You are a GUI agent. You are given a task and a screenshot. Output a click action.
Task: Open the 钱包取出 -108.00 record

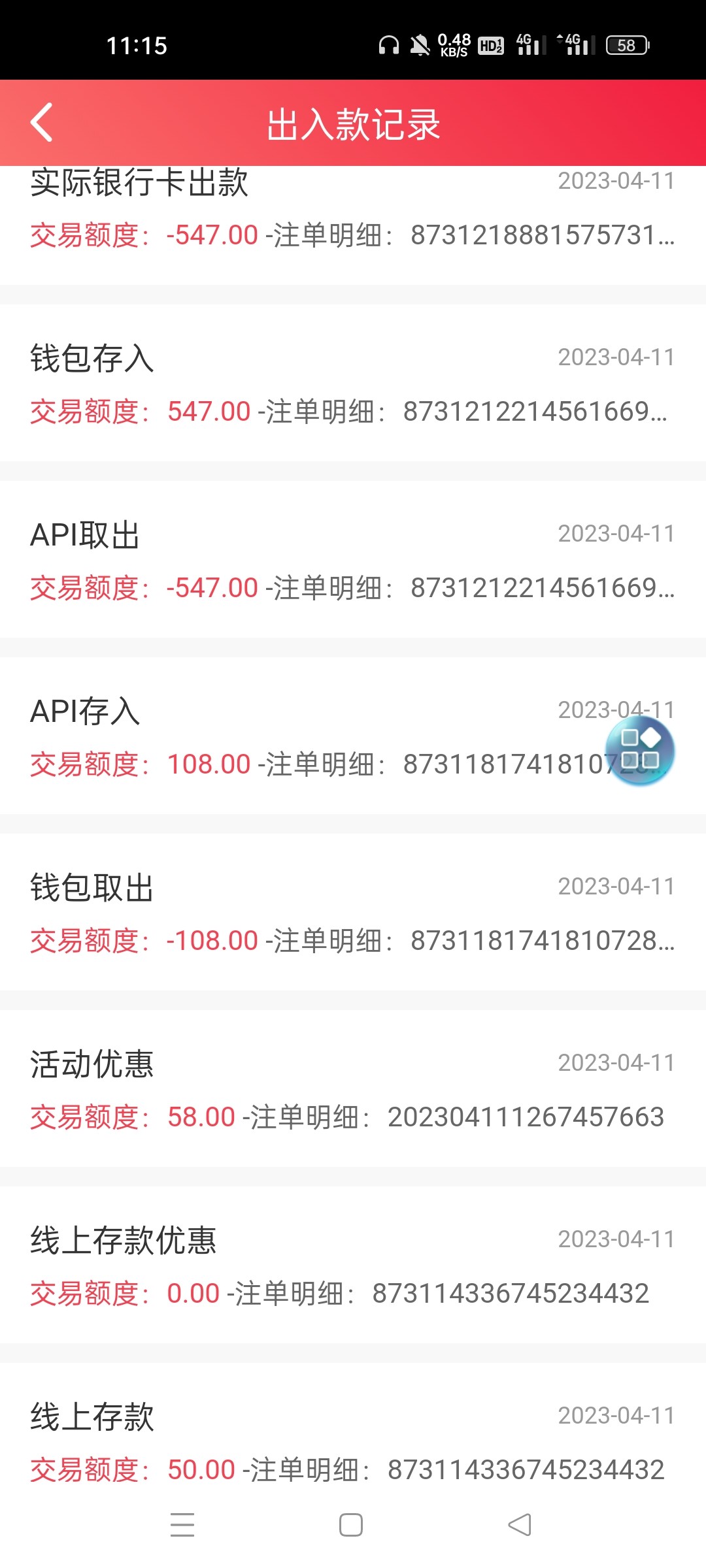353,913
